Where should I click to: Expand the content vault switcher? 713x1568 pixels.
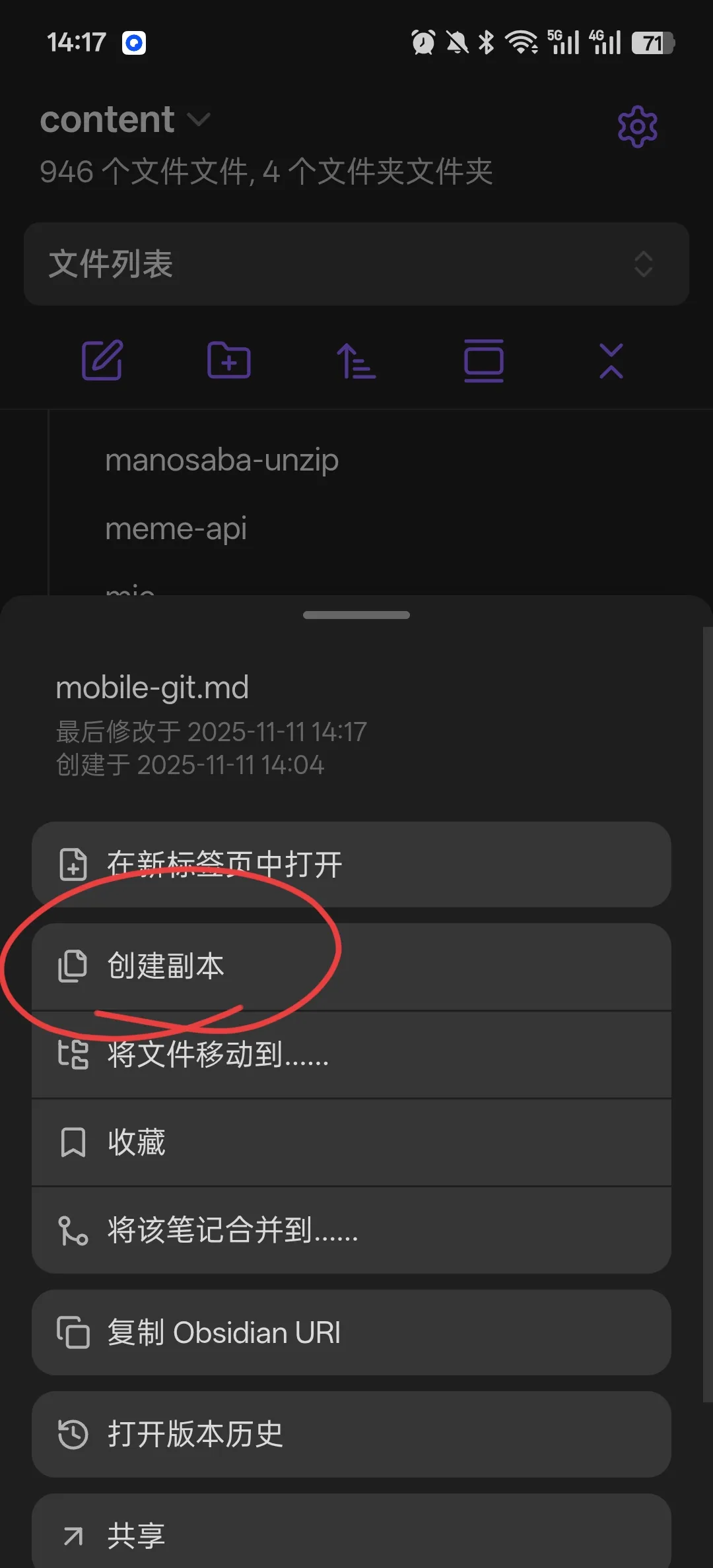[125, 120]
